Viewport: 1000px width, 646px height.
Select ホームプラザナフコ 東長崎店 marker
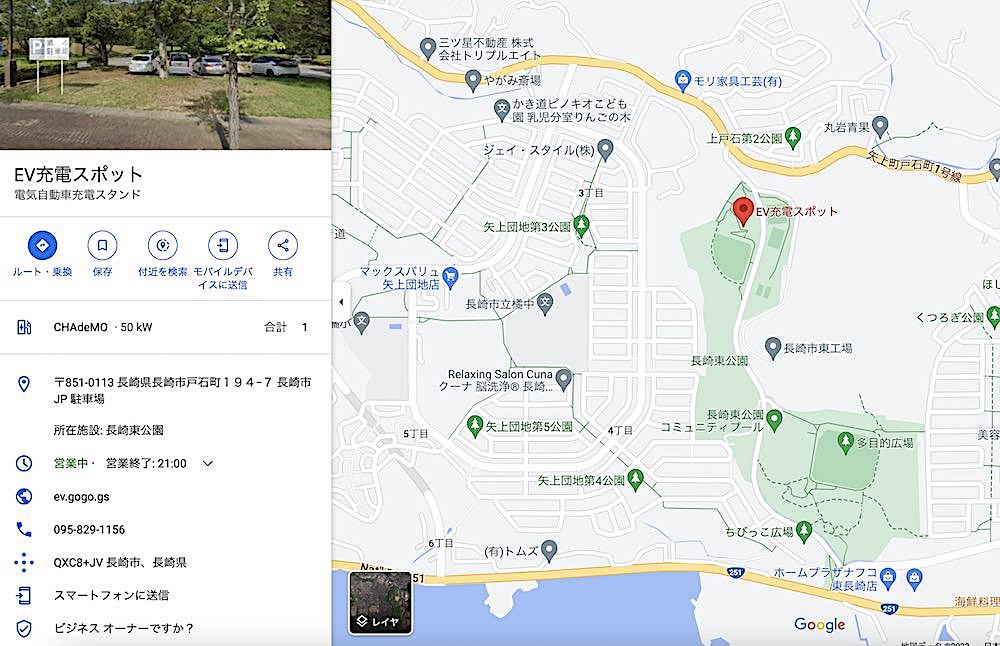[x=913, y=576]
